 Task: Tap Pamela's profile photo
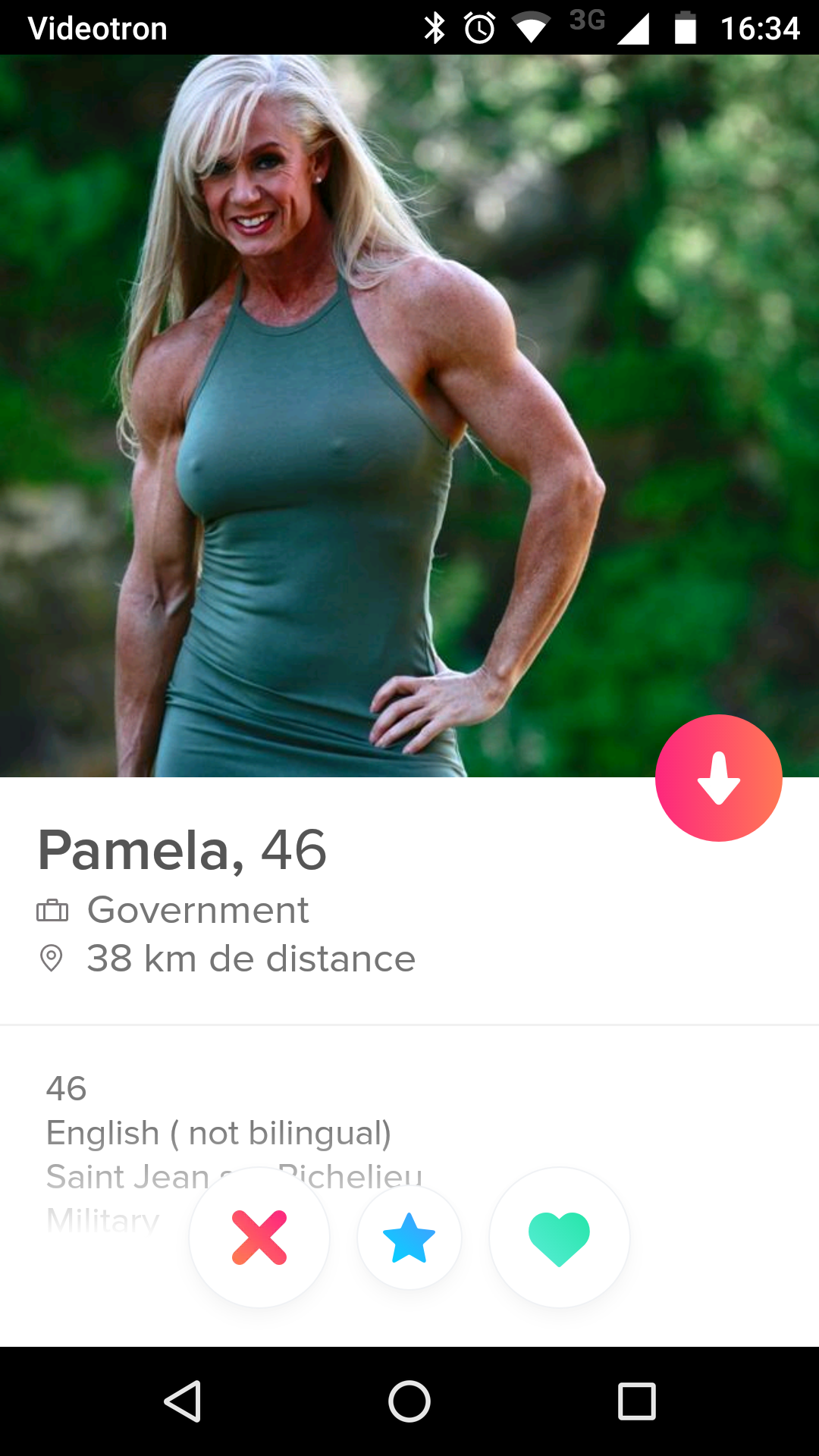409,416
